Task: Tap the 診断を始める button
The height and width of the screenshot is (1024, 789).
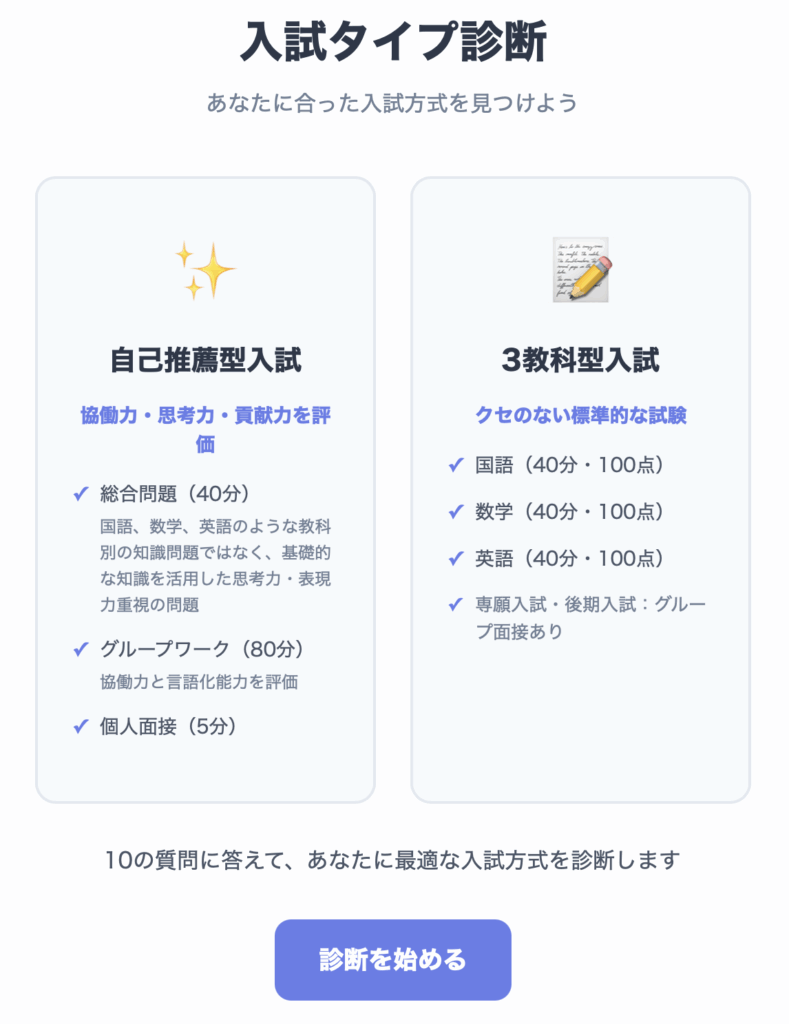Action: (x=393, y=960)
